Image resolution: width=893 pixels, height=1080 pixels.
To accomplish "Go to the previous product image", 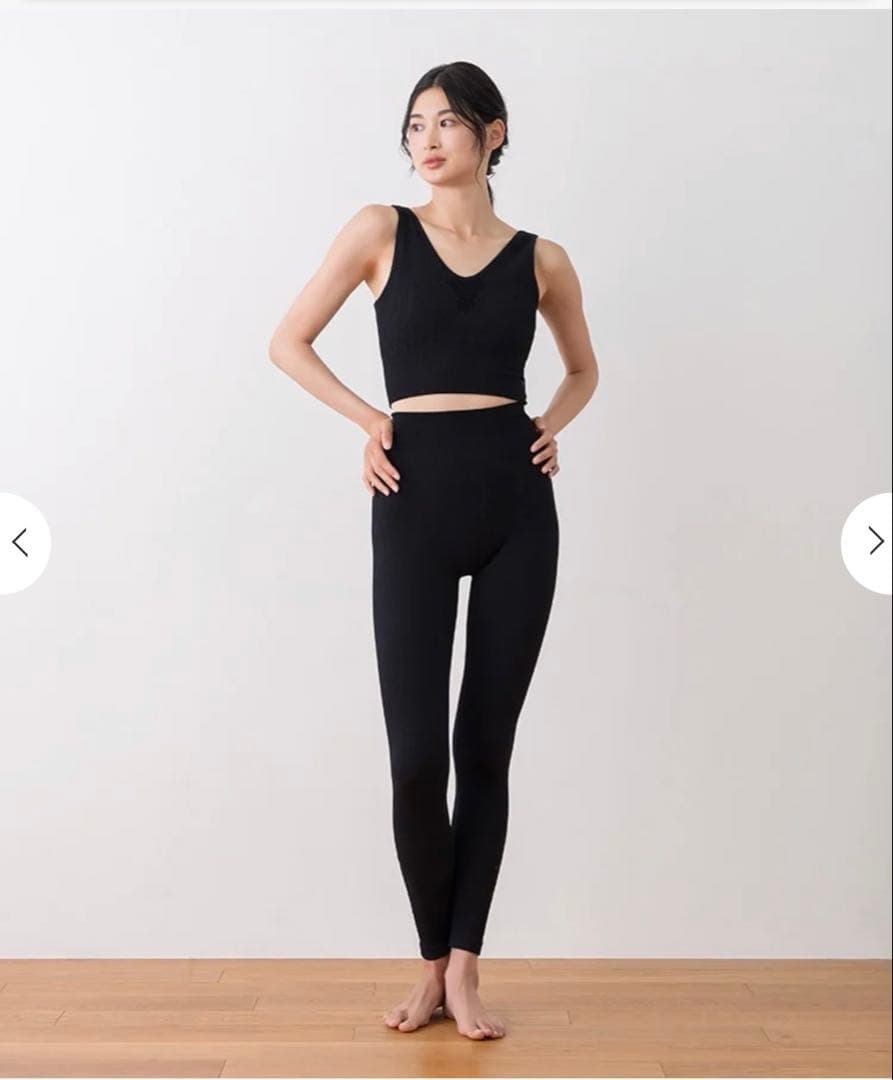I will [x=21, y=543].
